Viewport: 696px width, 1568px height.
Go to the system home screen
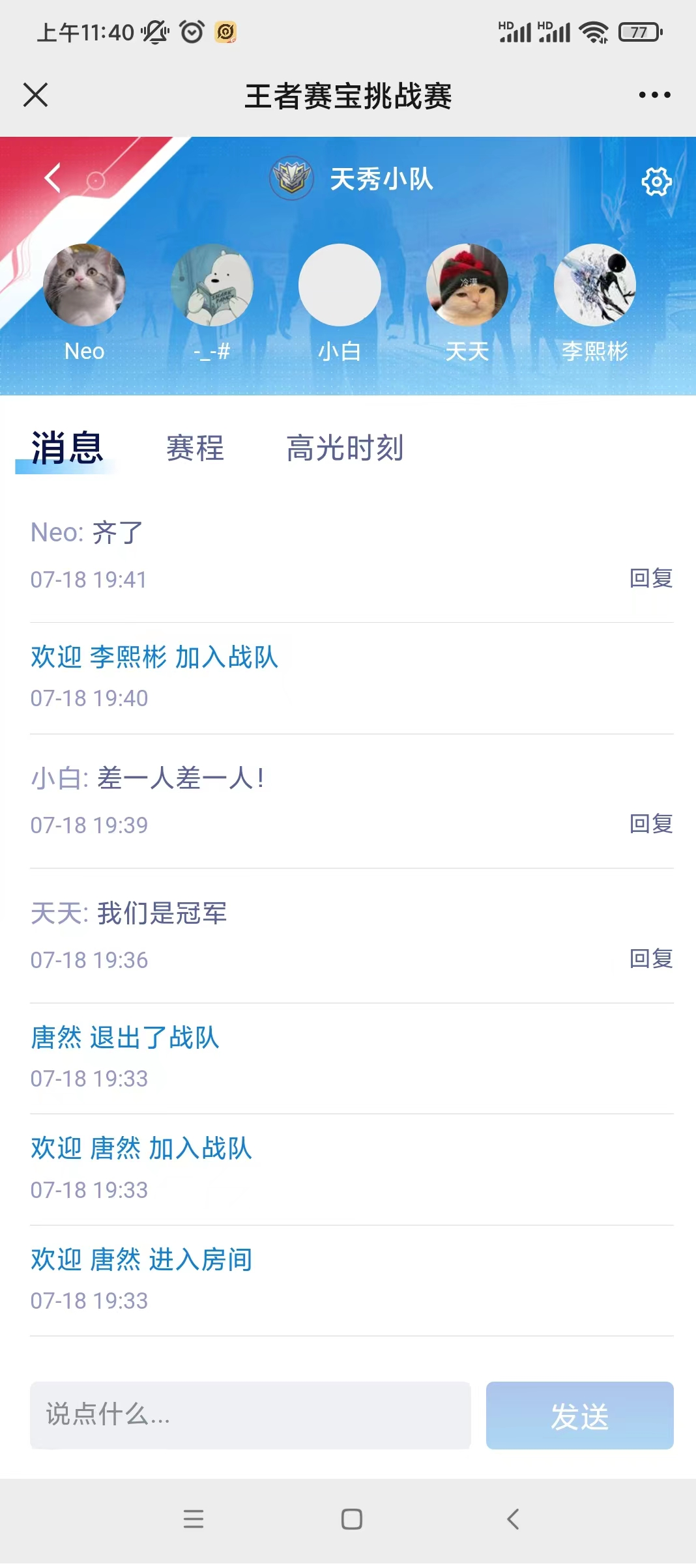[352, 1519]
